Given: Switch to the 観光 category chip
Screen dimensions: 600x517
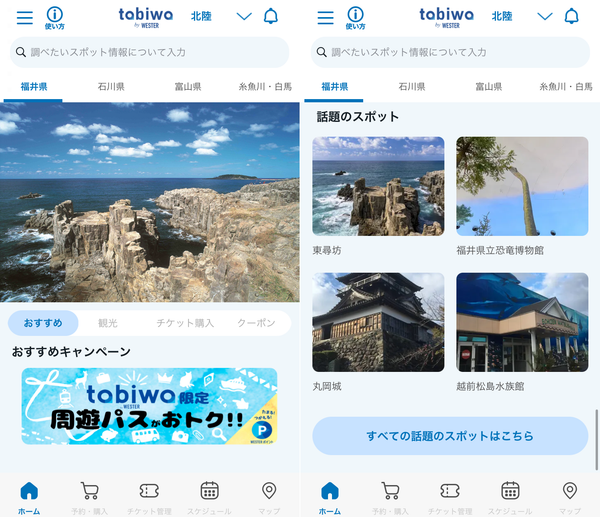Looking at the screenshot, I should (x=108, y=323).
